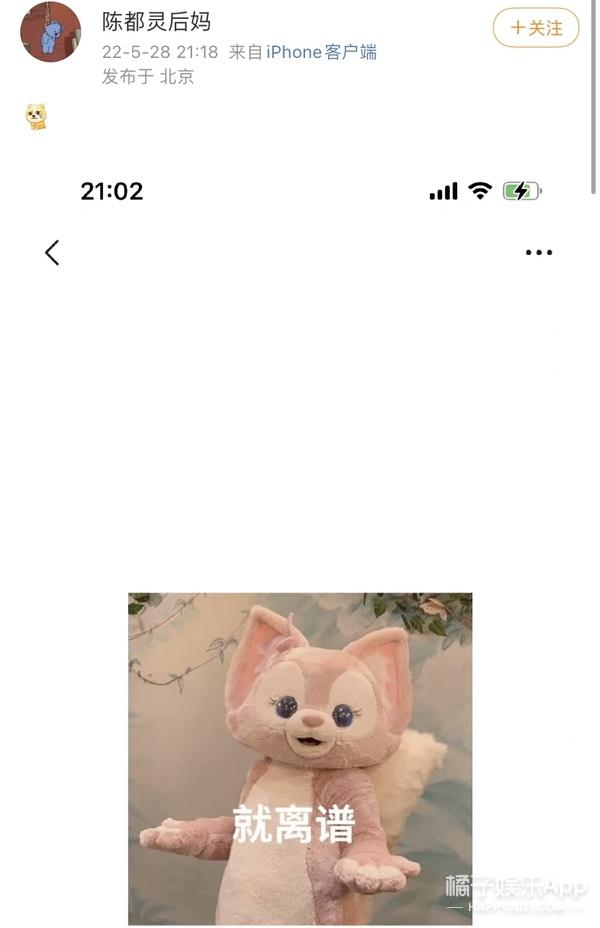
Task: Open 陈都灵后妈's profile avatar
Action: (x=50, y=32)
